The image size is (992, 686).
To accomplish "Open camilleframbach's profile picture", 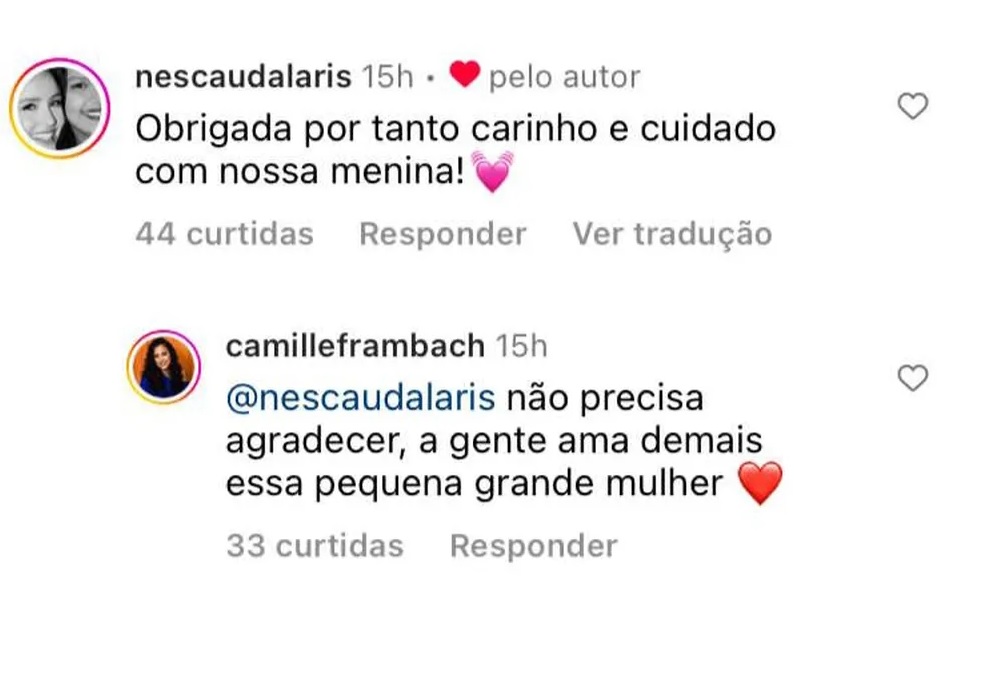I will (163, 366).
